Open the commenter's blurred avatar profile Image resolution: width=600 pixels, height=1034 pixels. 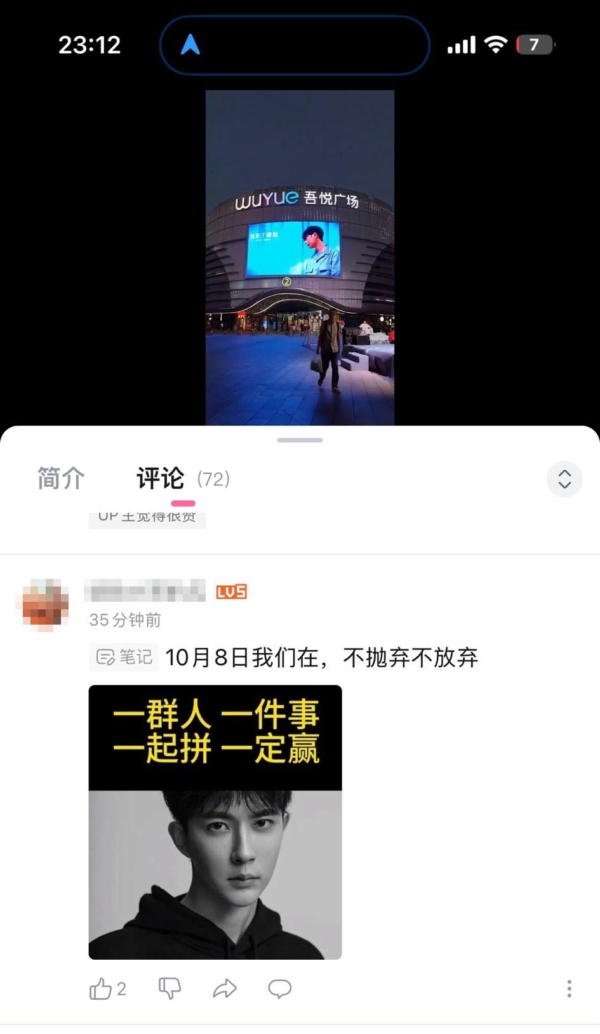coord(45,605)
